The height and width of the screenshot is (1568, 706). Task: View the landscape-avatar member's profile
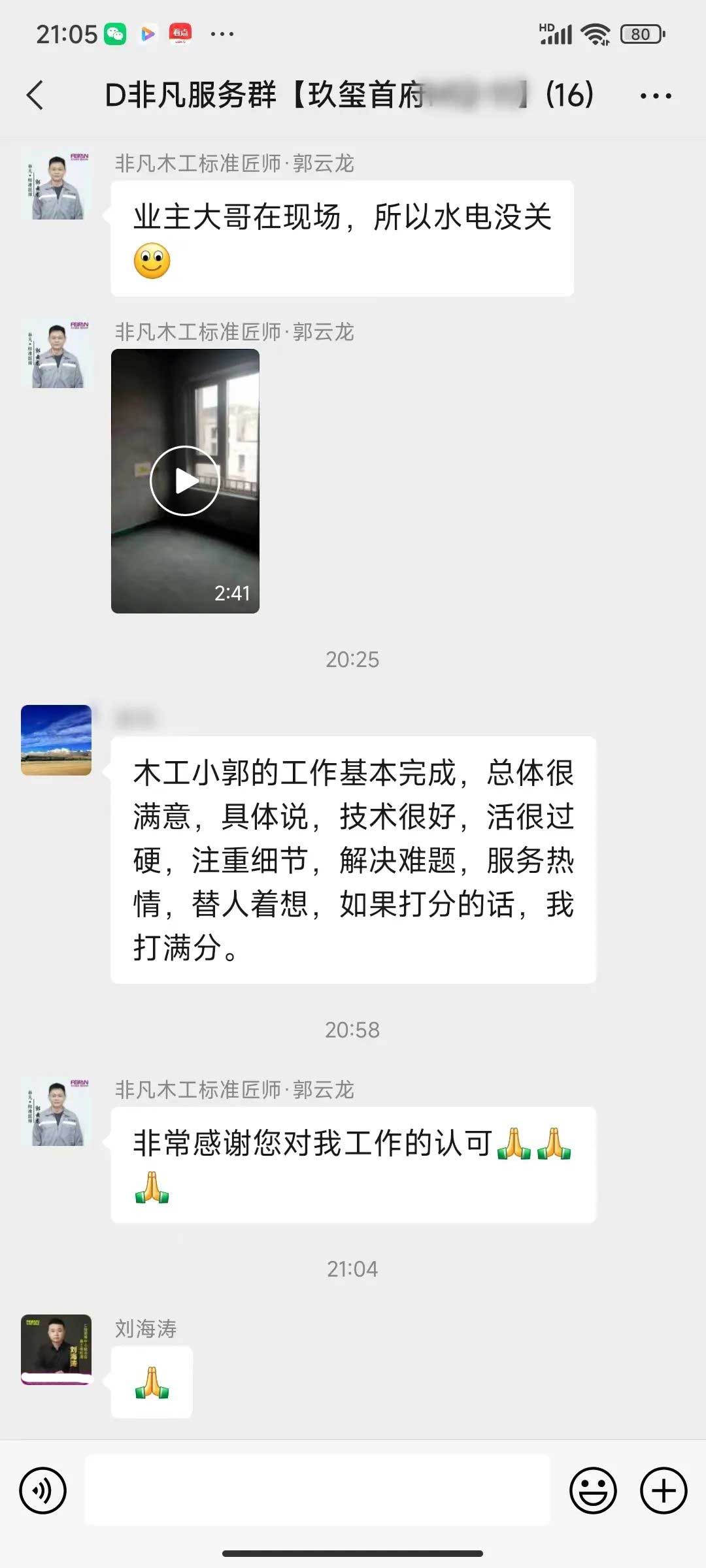(x=56, y=740)
